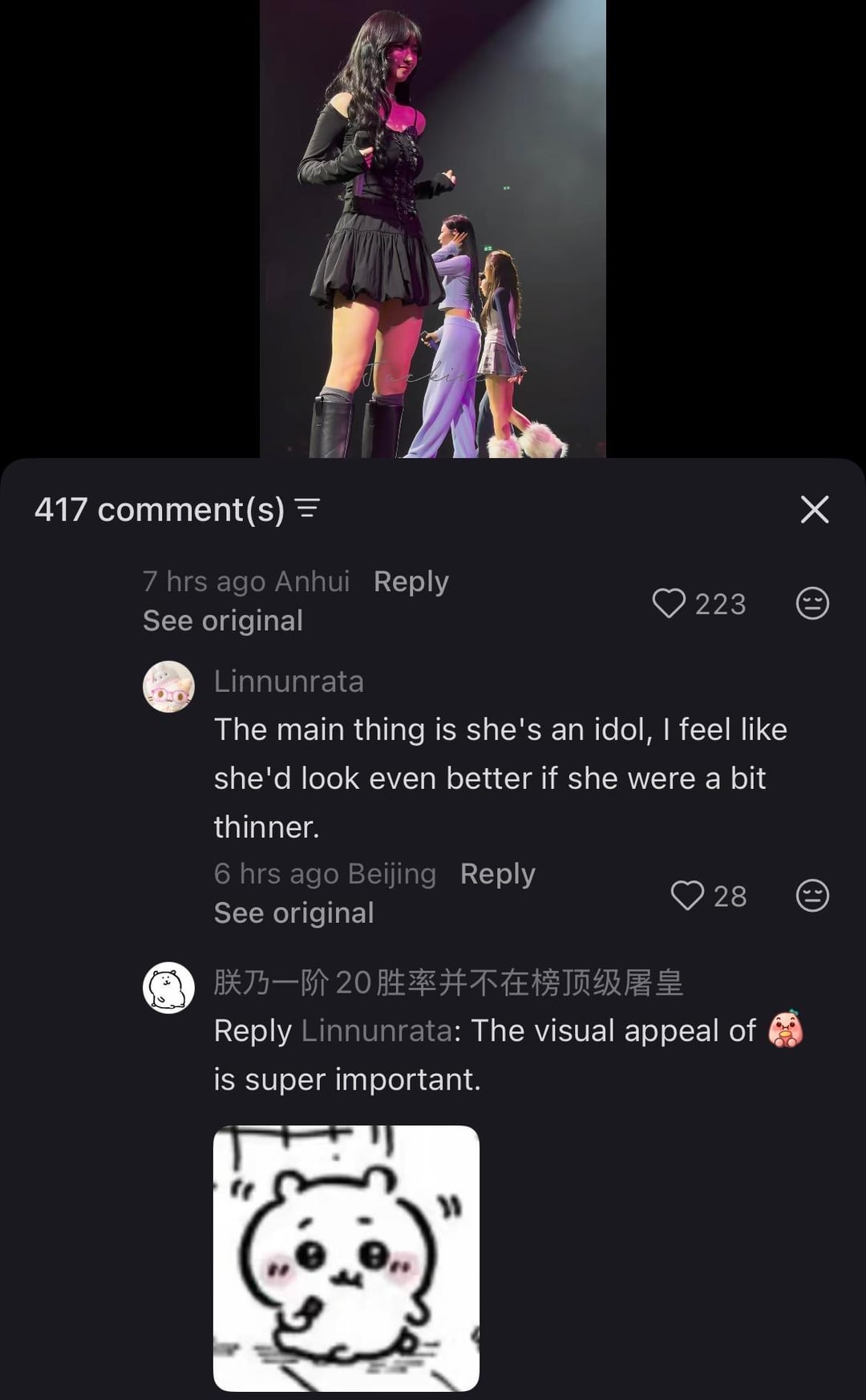Dislike the comment with 223 likes

coord(811,604)
